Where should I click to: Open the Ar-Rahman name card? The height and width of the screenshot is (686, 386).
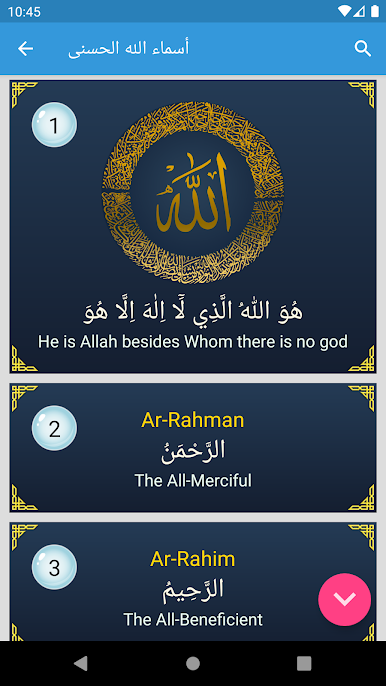click(x=193, y=448)
